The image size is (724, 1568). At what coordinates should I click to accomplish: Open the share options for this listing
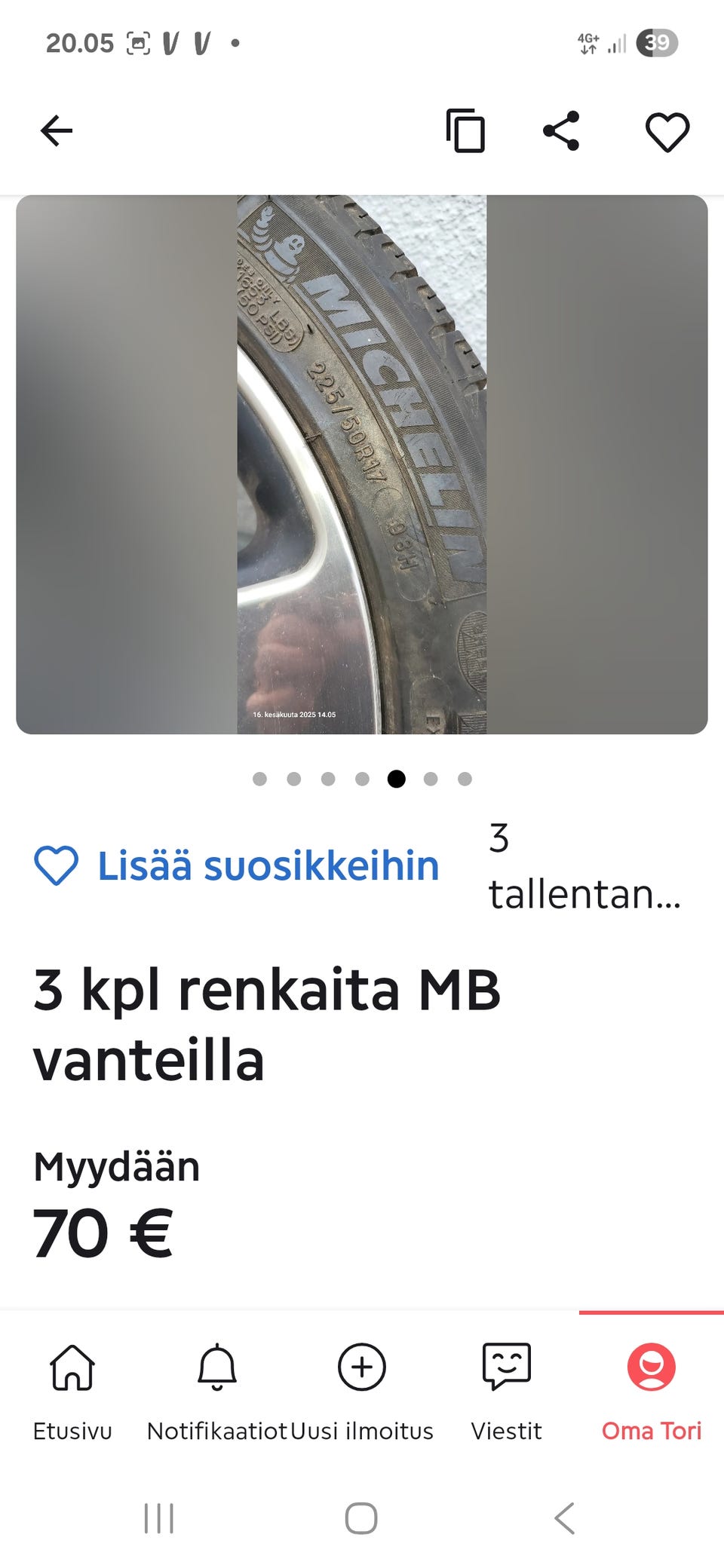coord(561,130)
